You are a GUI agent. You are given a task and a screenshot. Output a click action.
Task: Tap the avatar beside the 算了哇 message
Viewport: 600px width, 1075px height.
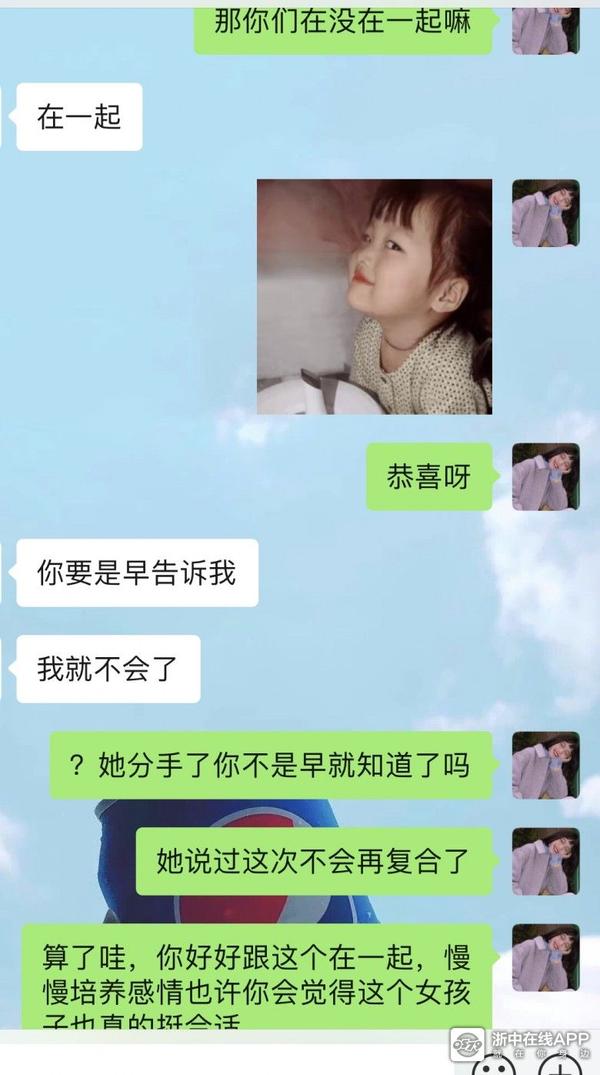pyautogui.click(x=545, y=957)
